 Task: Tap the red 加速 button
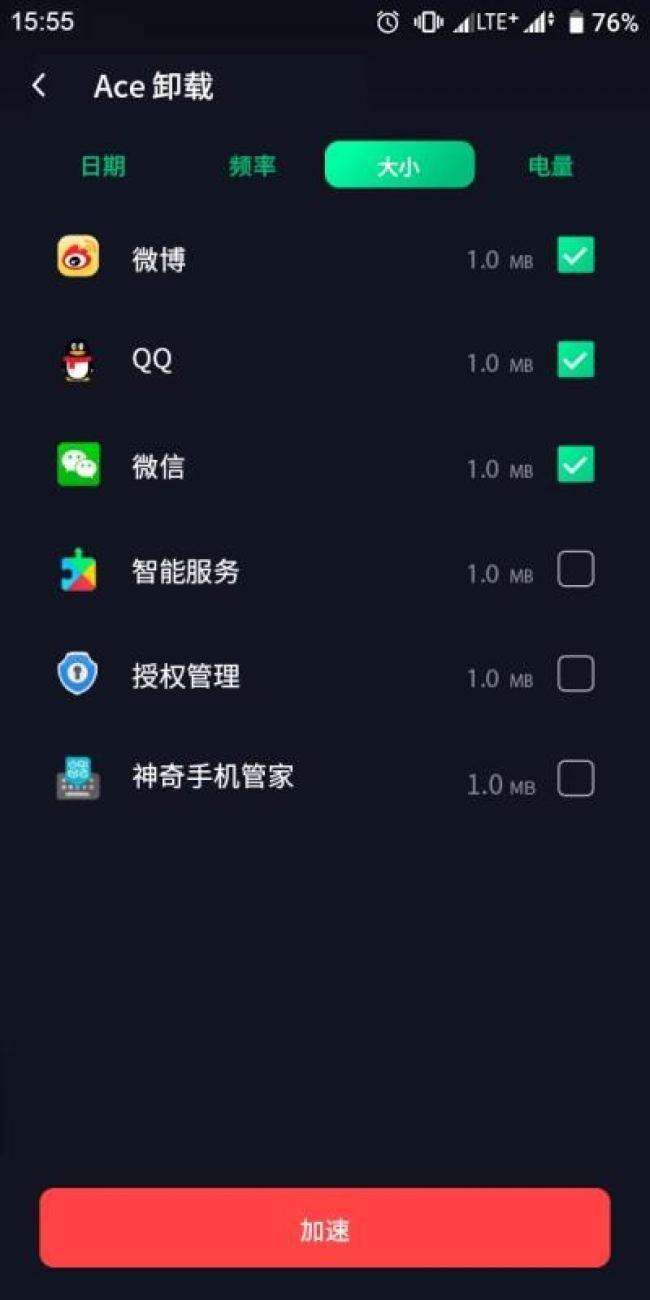pos(325,1229)
